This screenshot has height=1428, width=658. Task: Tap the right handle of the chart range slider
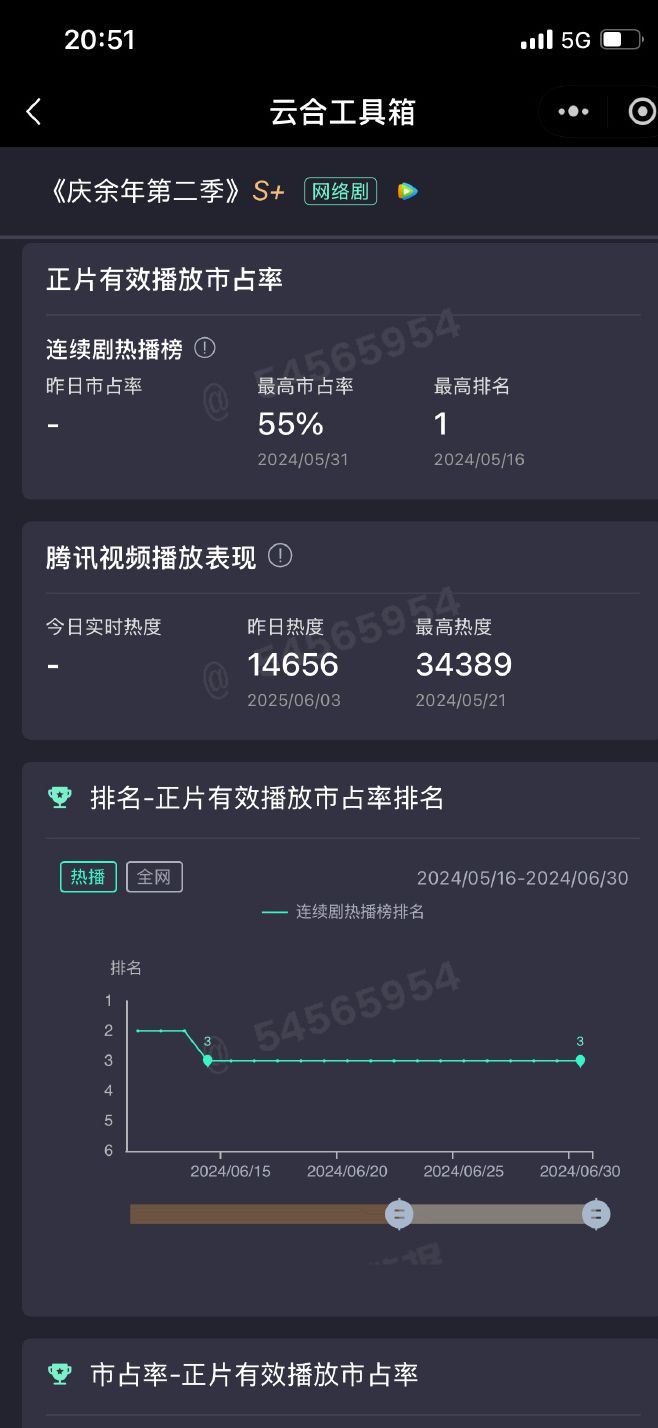tap(596, 1214)
